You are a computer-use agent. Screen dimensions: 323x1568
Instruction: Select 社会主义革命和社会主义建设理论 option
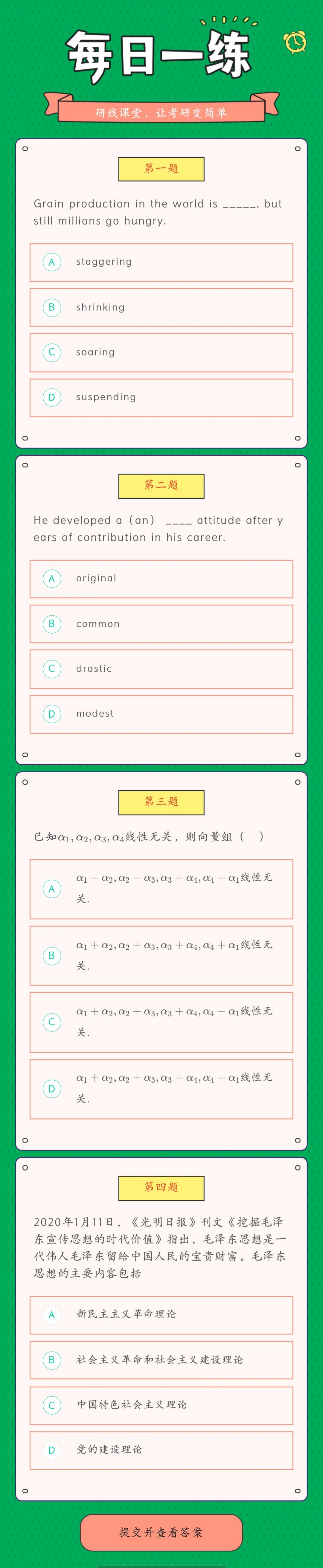pyautogui.click(x=161, y=1360)
